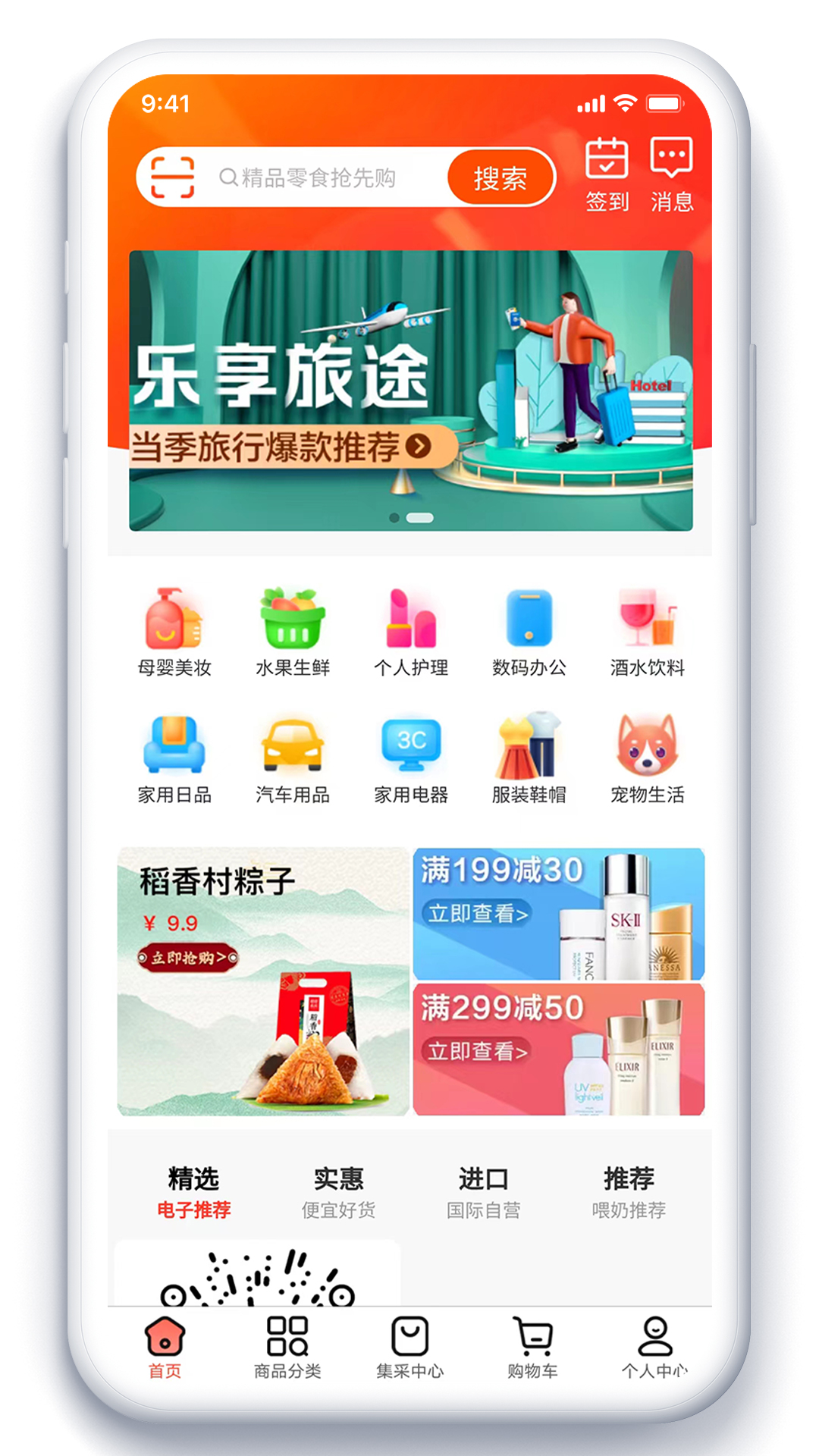Open the 家用电器 category
The width and height of the screenshot is (819, 1456).
click(410, 760)
